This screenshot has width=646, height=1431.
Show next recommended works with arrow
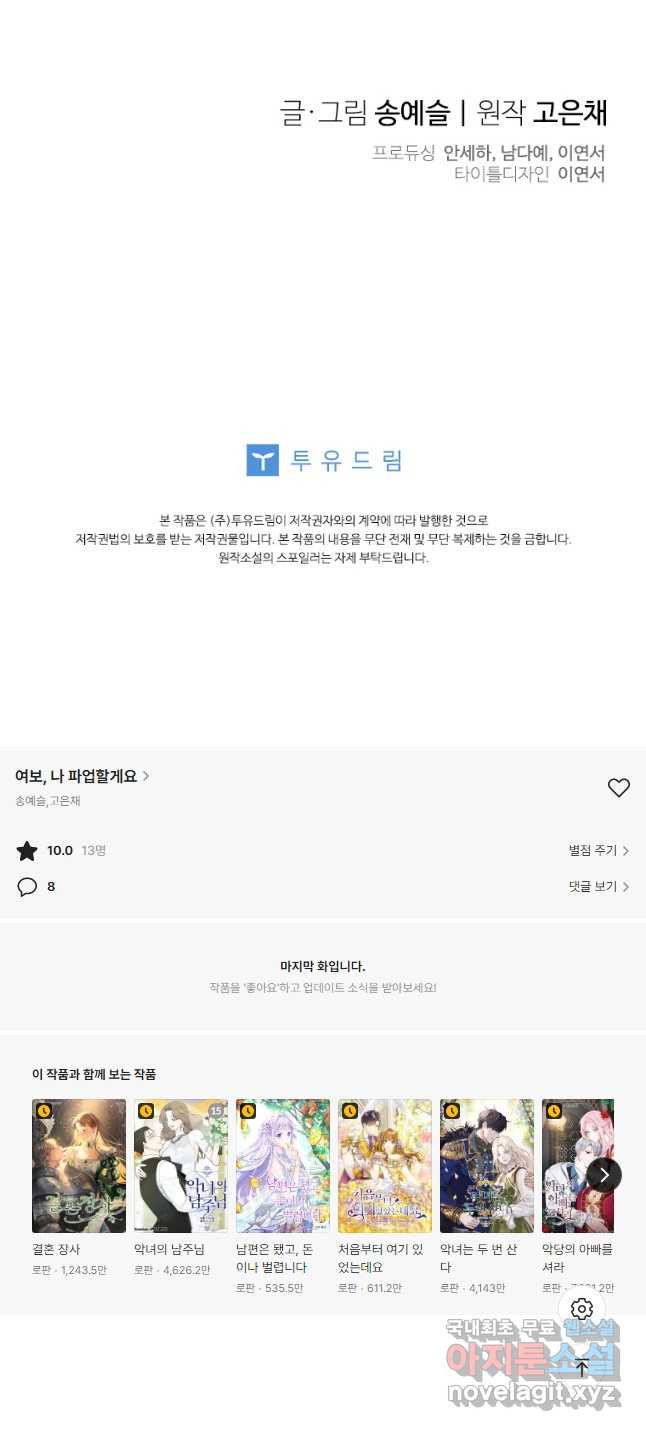pyautogui.click(x=603, y=1174)
